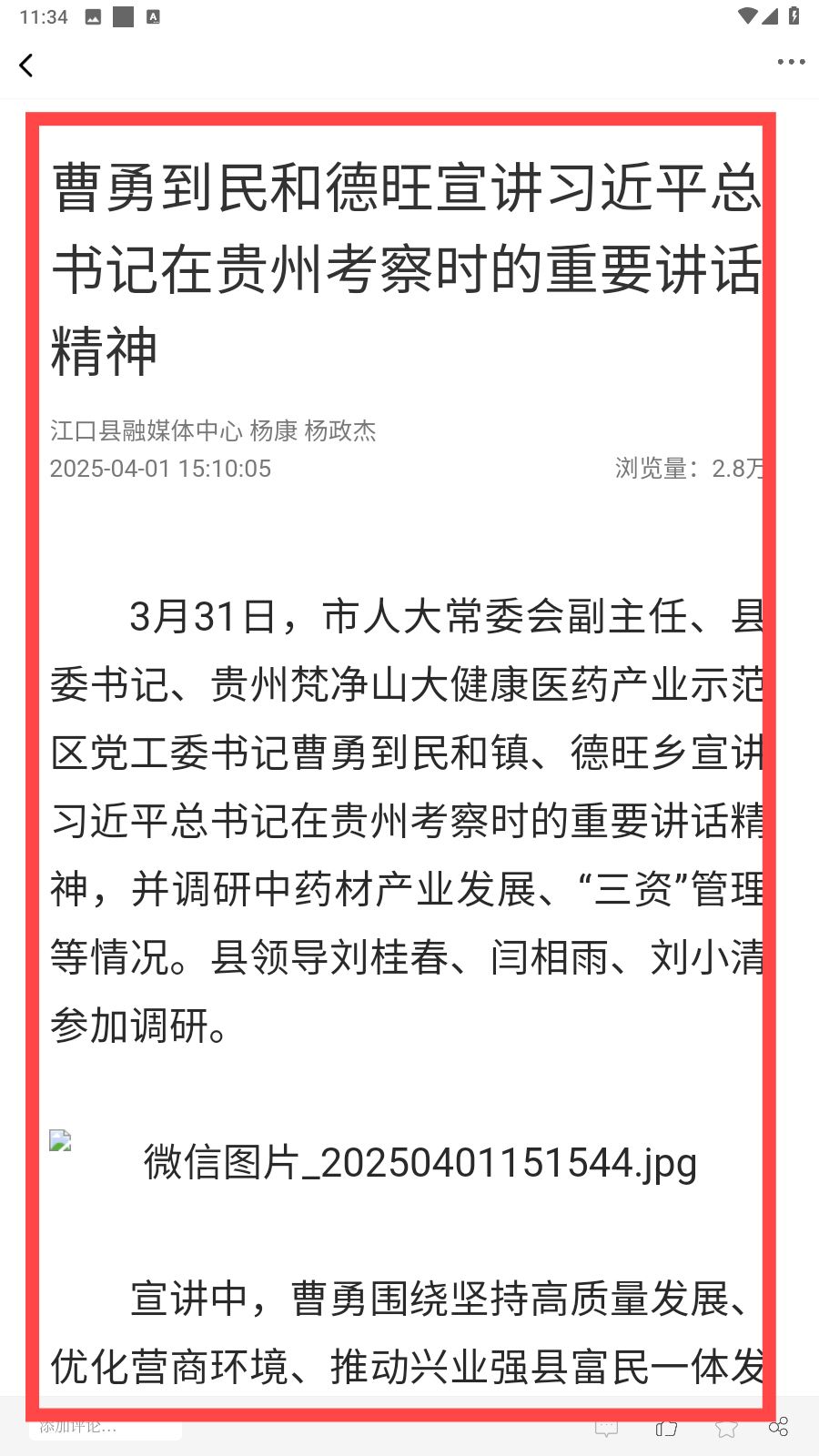Open the comments bubble icon

[x=606, y=1427]
